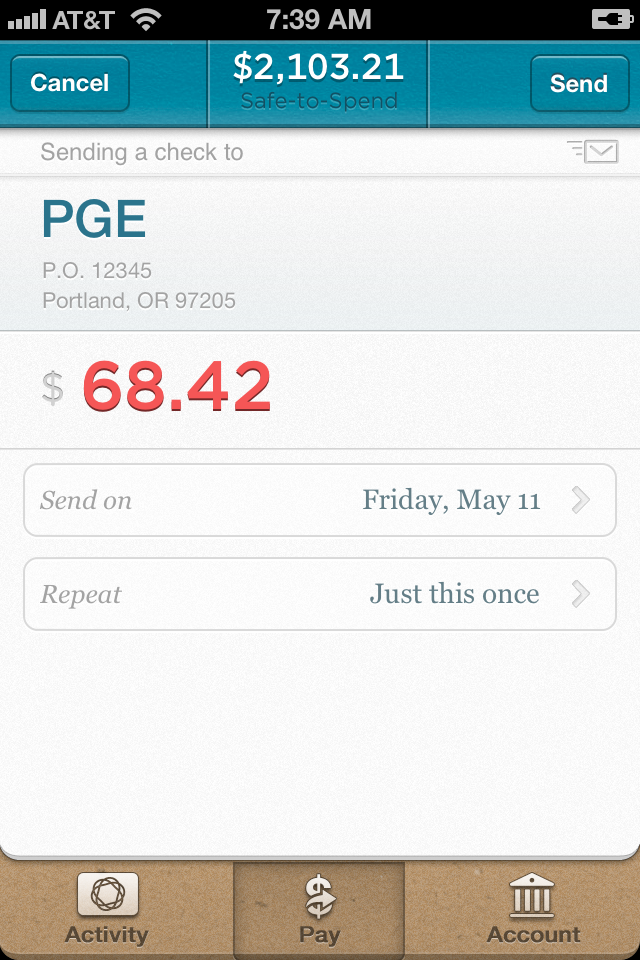Open the Account tab
The image size is (640, 960).
pyautogui.click(x=533, y=909)
